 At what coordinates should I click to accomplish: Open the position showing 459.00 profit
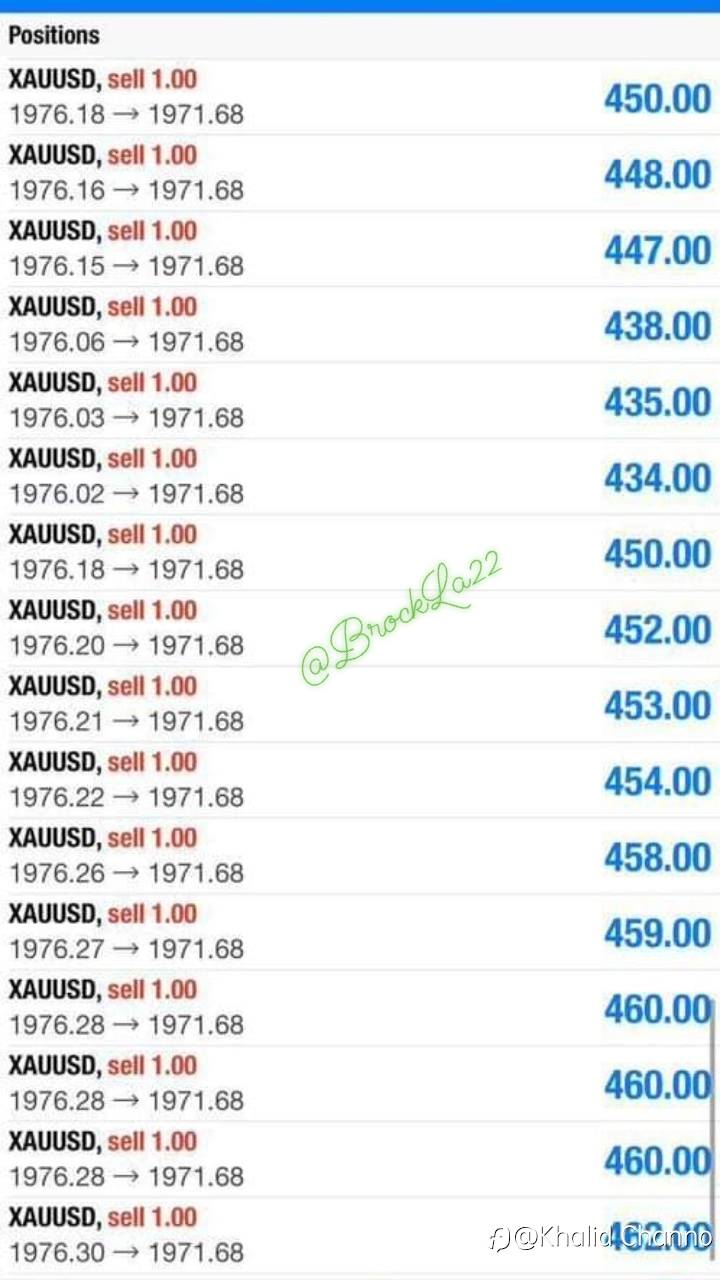tap(360, 933)
